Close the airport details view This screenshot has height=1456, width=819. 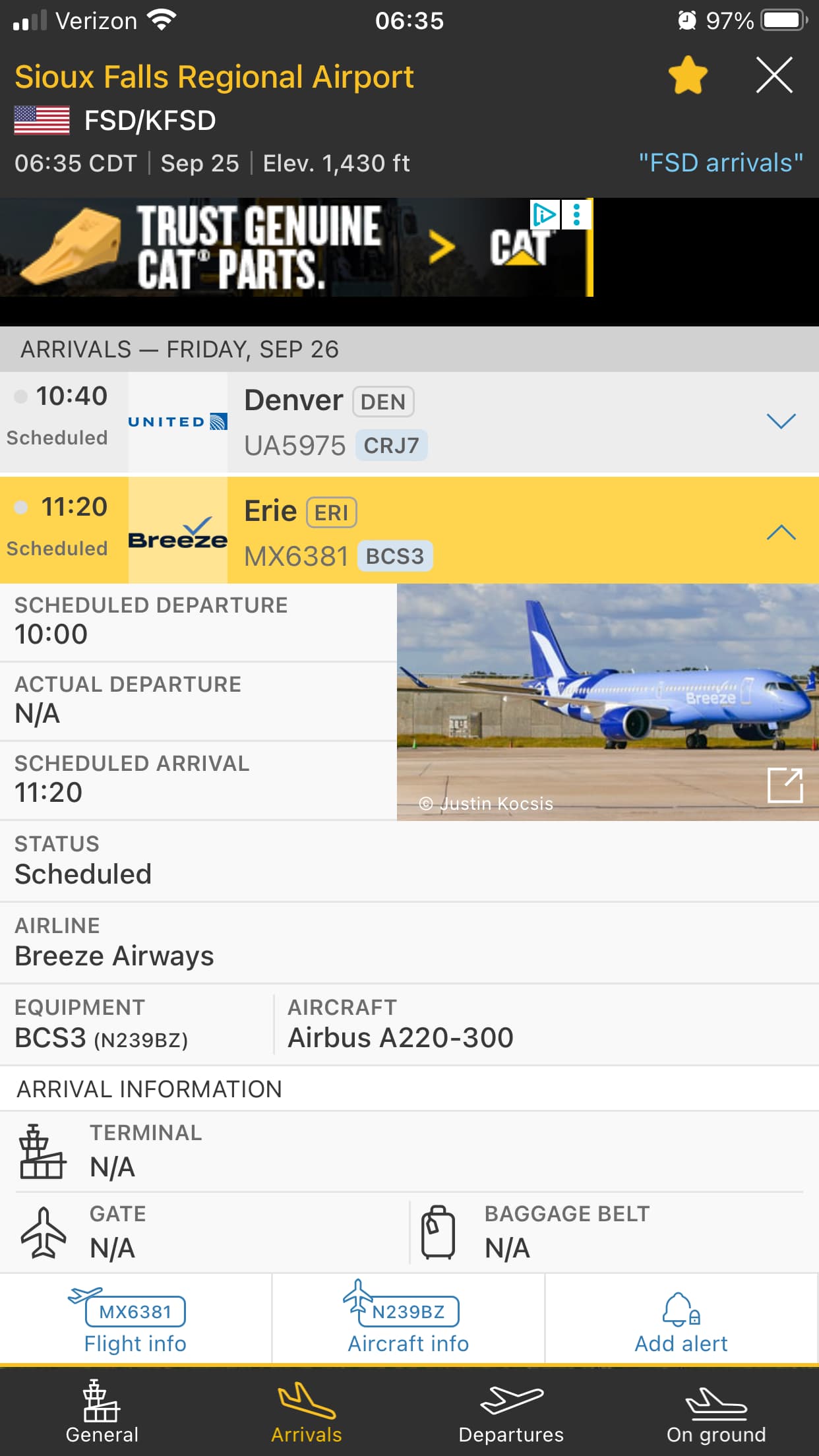pos(774,75)
